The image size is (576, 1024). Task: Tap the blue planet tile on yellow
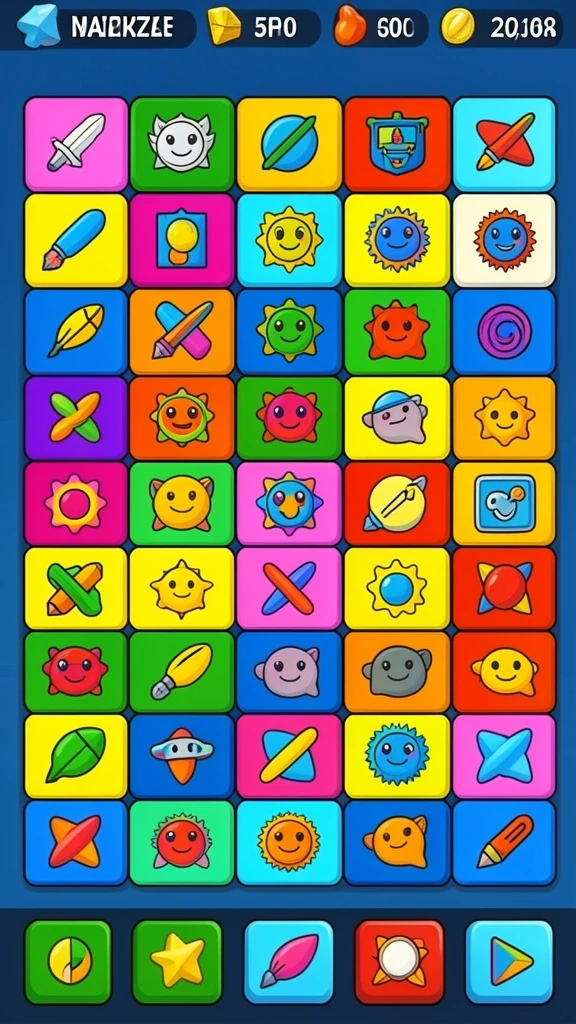point(289,144)
